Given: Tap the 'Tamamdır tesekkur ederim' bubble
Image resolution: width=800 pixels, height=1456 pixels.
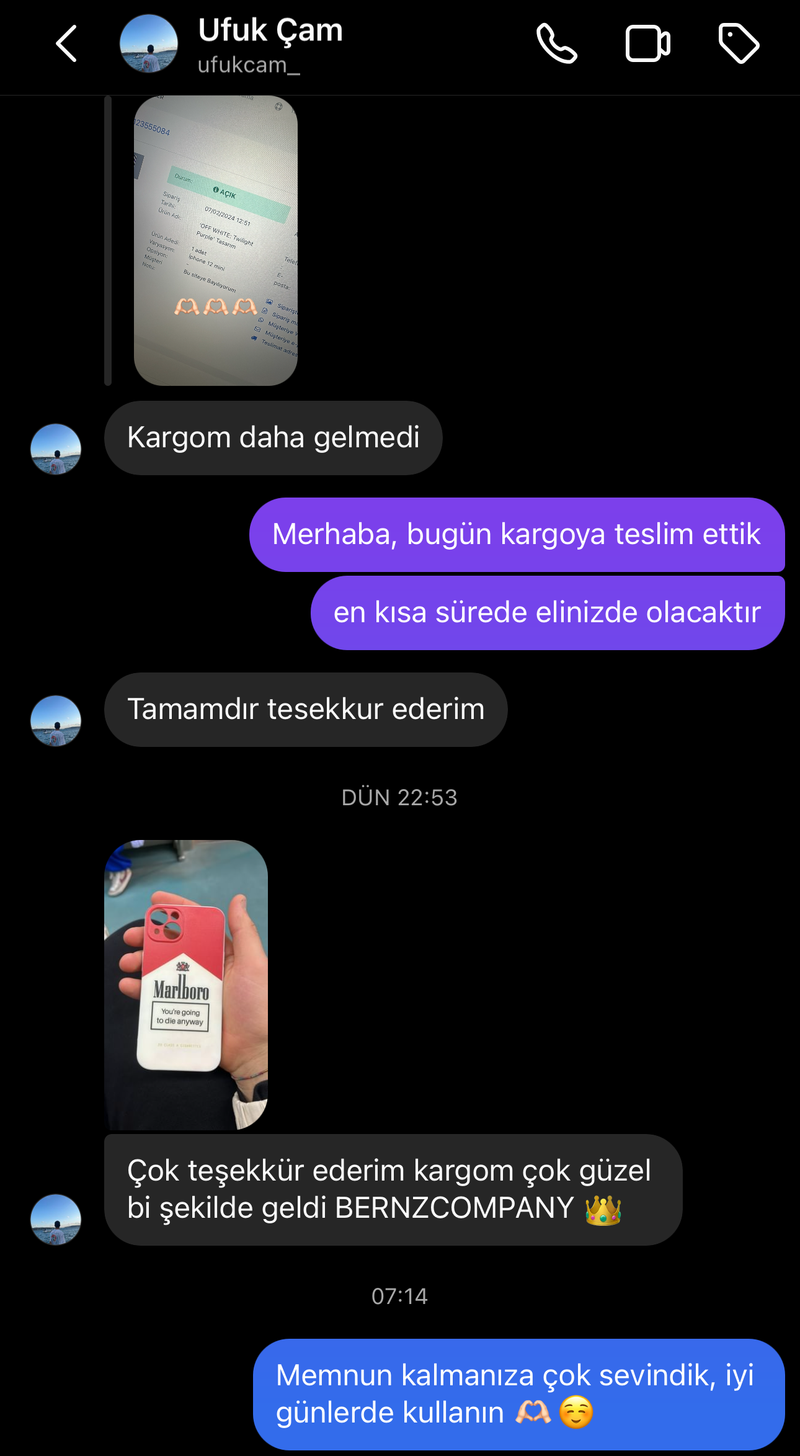Looking at the screenshot, I should (305, 709).
